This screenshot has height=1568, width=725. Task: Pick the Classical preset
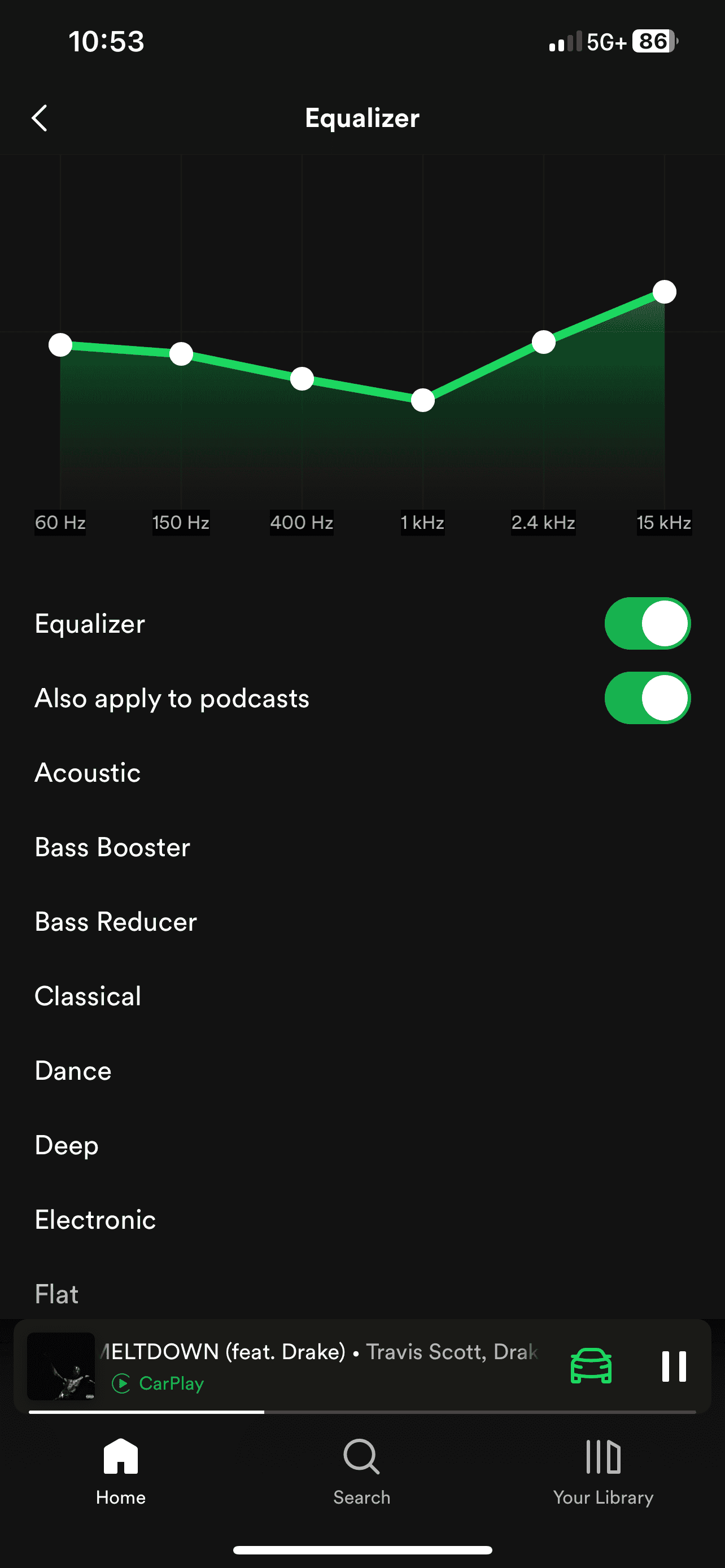point(88,996)
